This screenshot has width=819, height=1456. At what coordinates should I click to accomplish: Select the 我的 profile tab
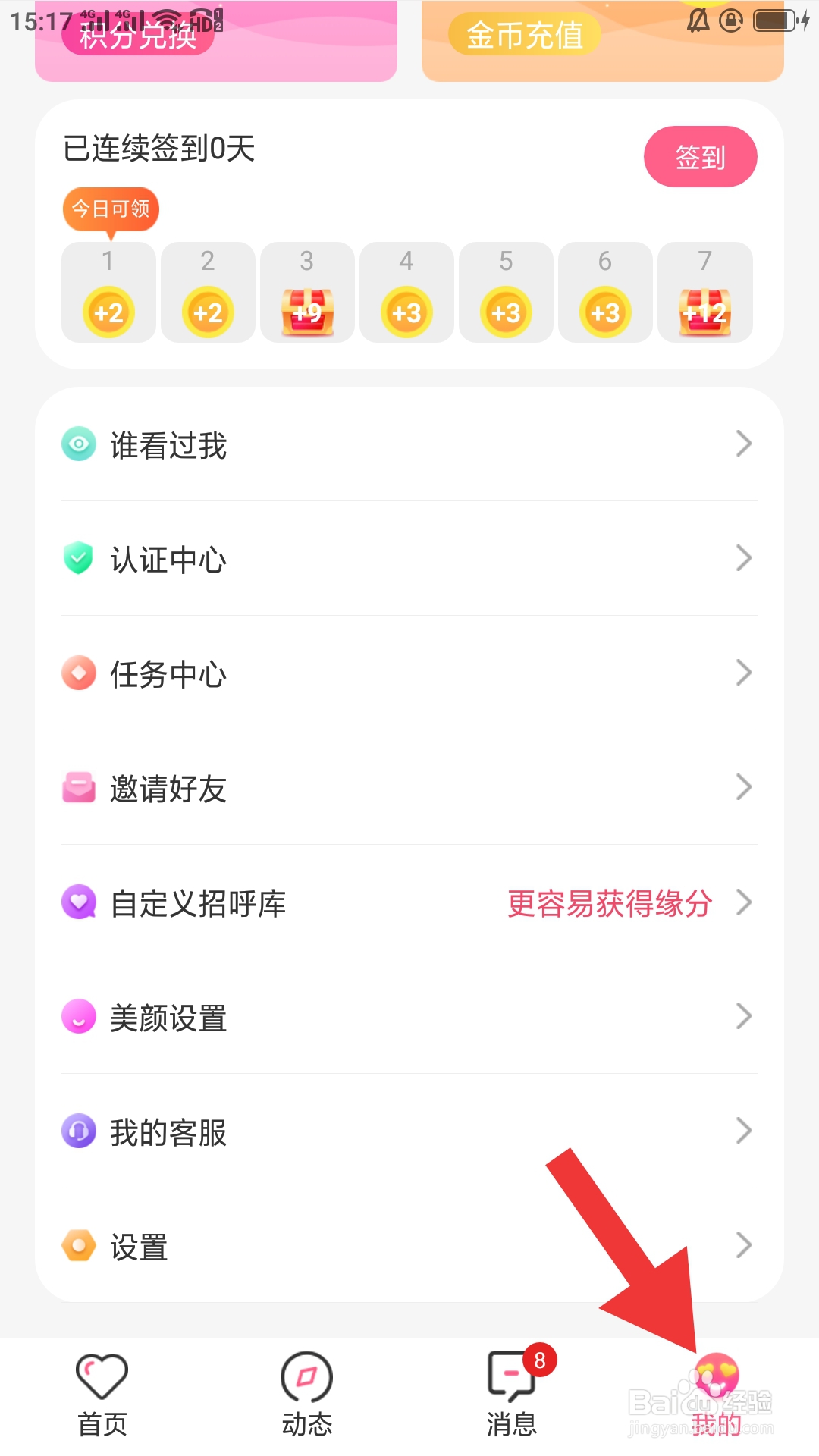[716, 1395]
